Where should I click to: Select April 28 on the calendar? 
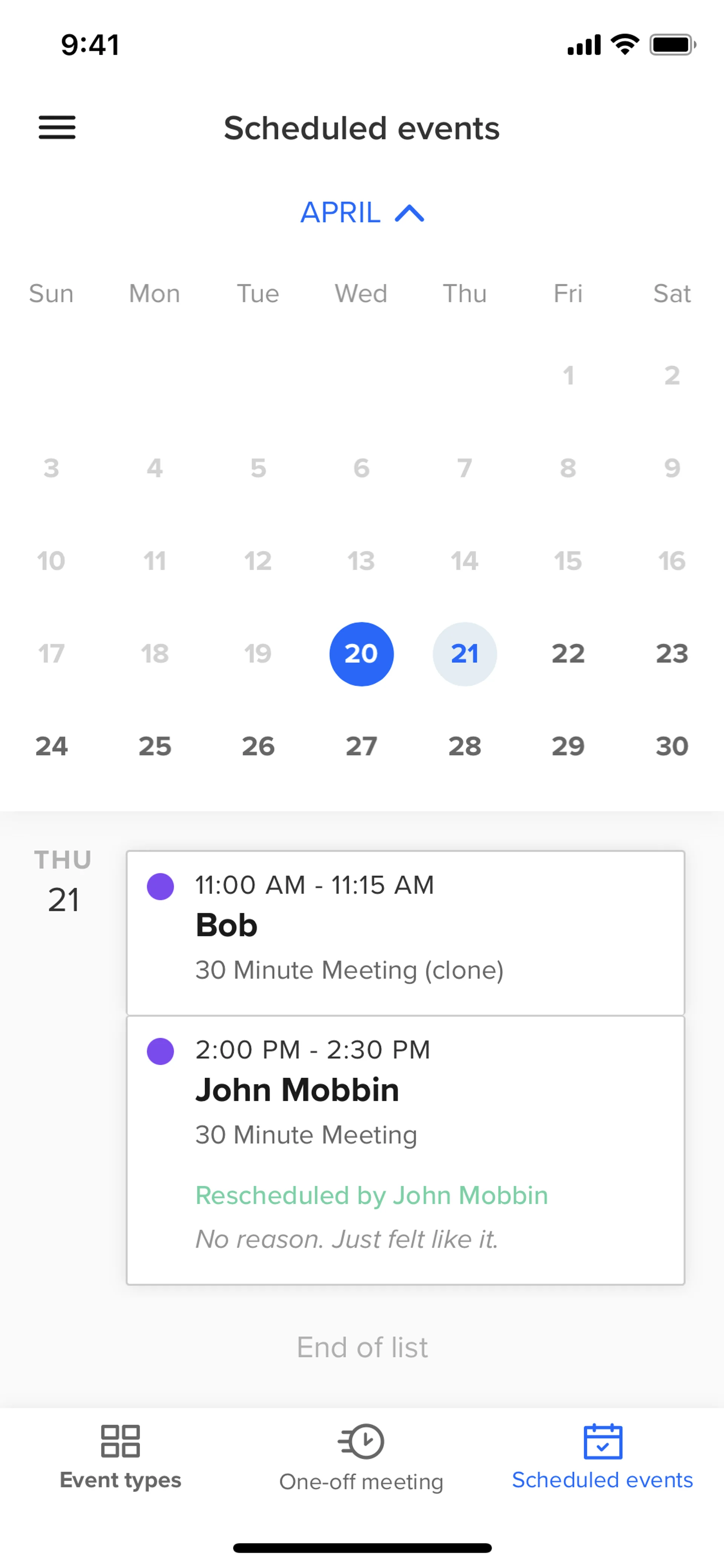465,746
